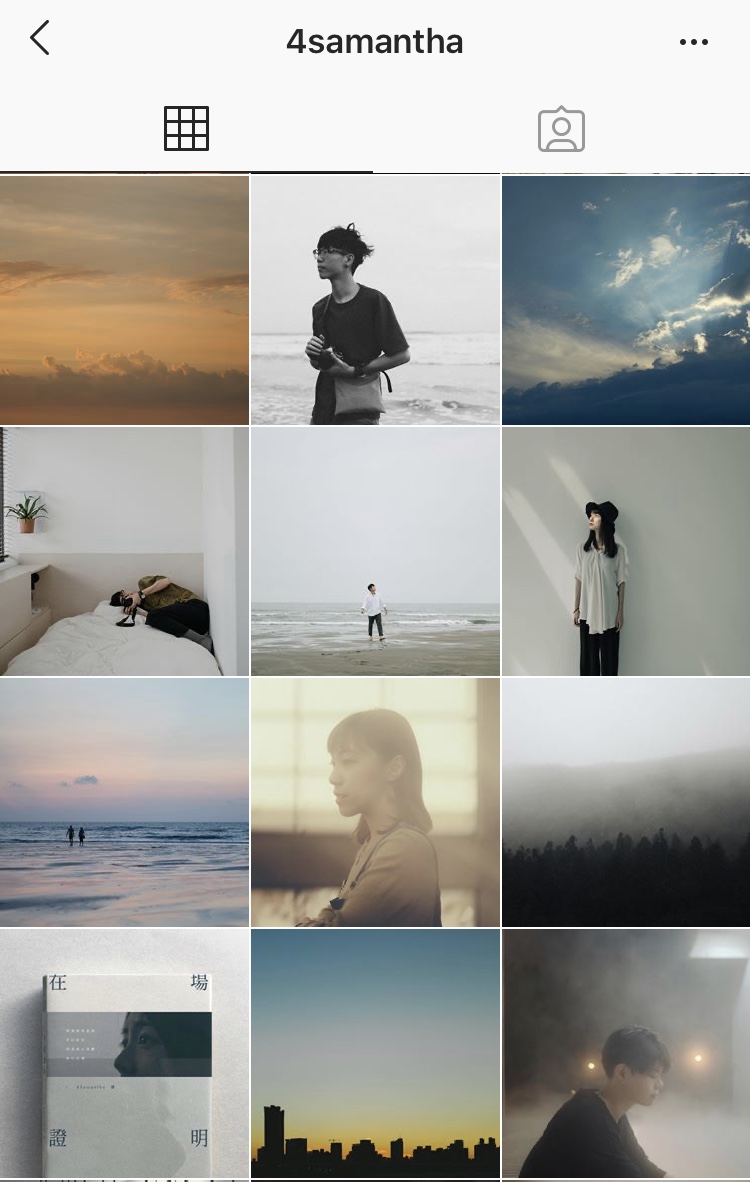Open the city skyline at sunset post
Viewport: 750px width, 1182px height.
pos(375,1054)
